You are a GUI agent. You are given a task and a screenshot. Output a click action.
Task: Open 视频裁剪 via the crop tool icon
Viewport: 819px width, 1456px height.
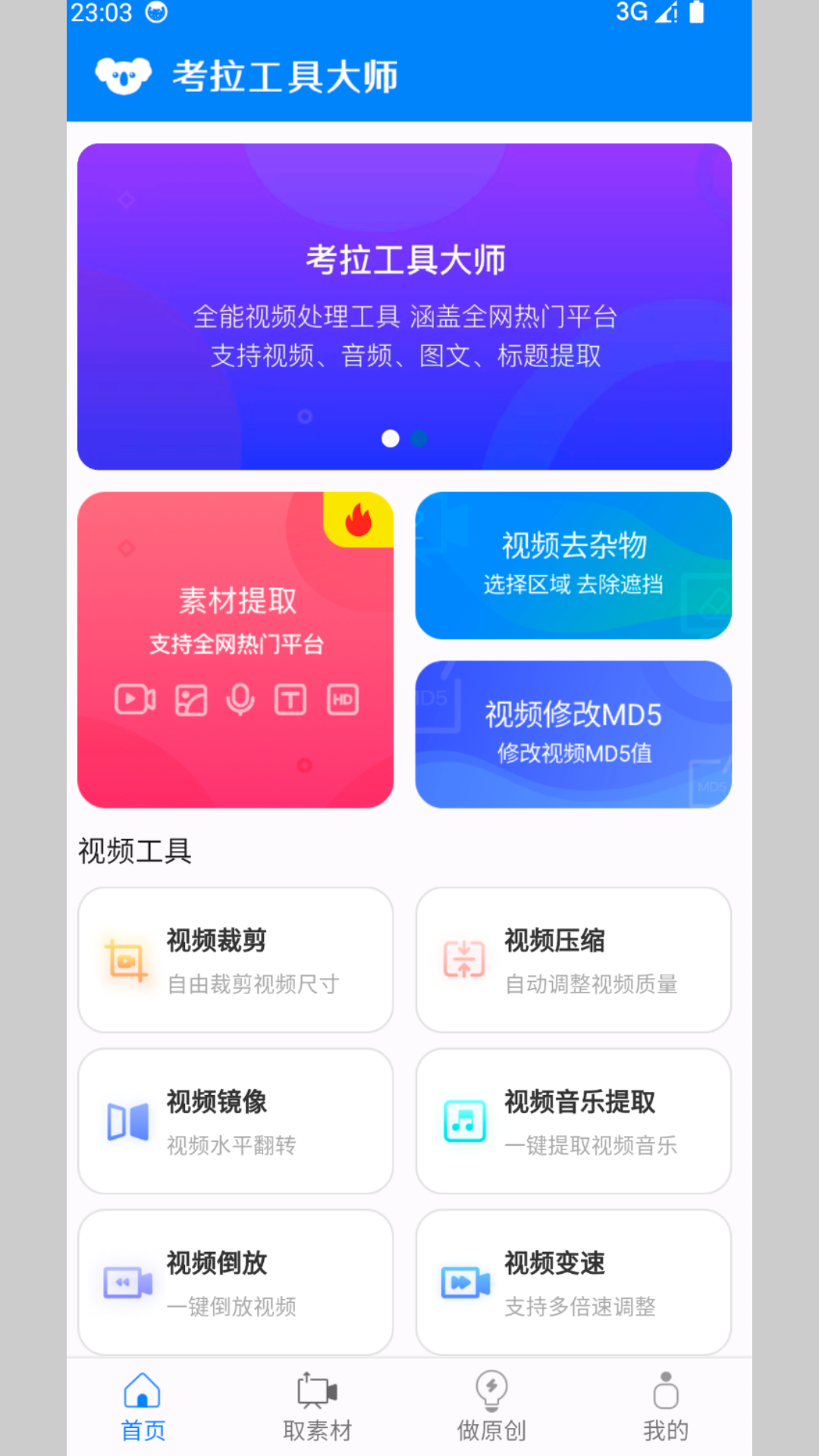(x=126, y=959)
